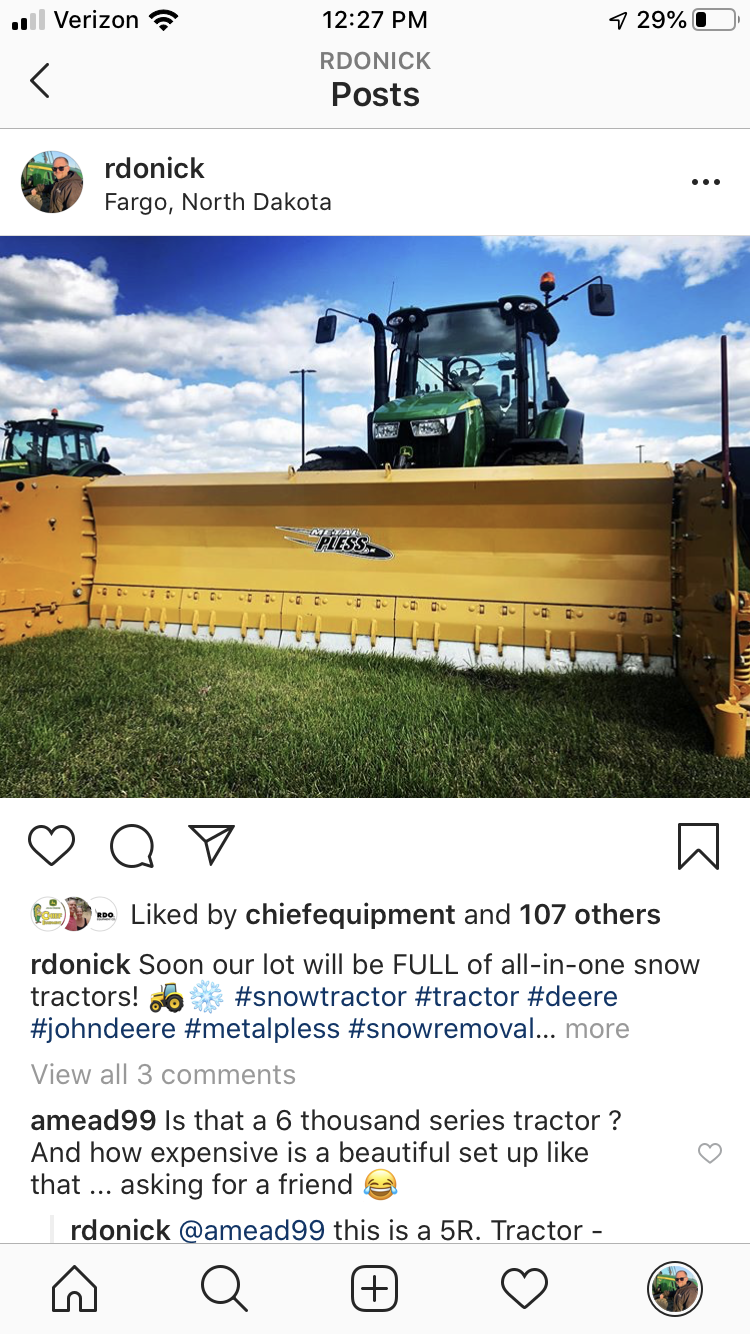Go to the Home feed tab
Screen dimensions: 750x1334
click(74, 1288)
